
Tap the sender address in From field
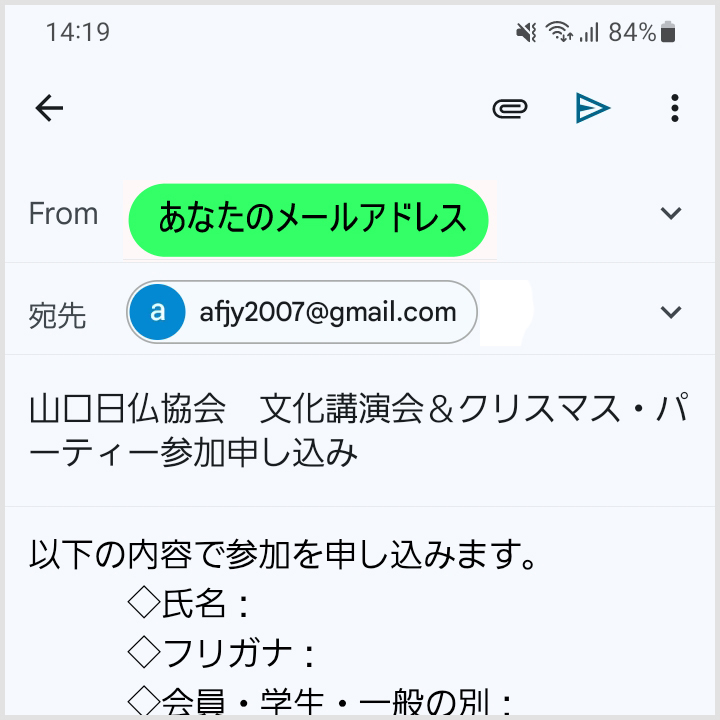[308, 218]
